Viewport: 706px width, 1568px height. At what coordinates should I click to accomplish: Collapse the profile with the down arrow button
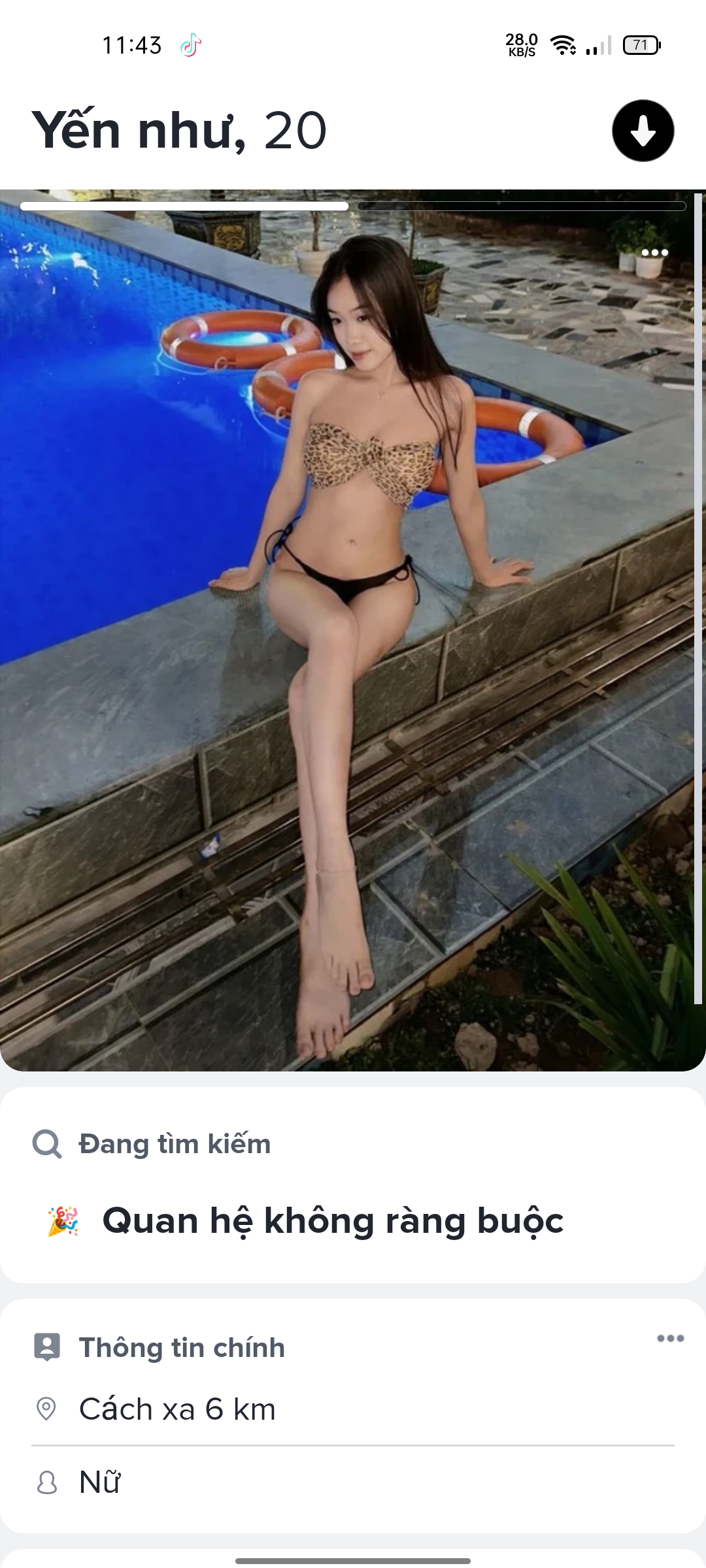(x=643, y=131)
